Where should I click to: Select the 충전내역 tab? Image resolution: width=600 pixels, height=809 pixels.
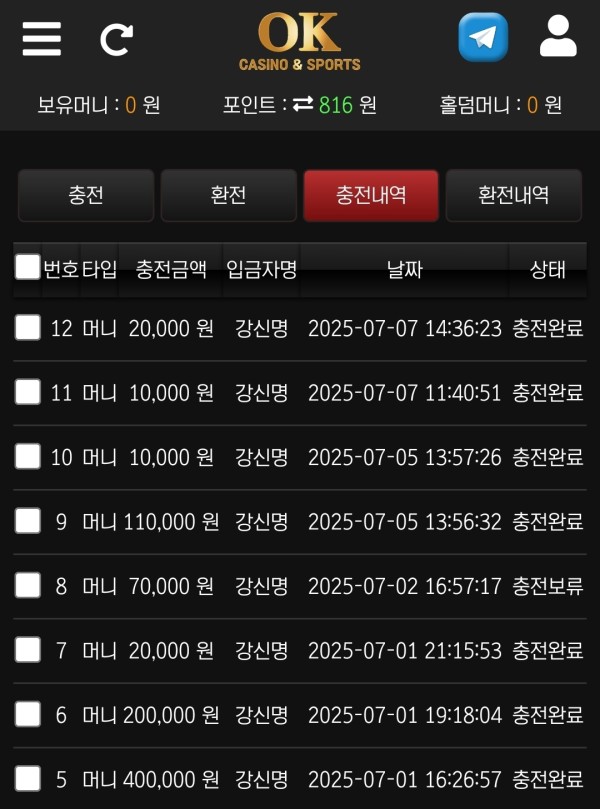[371, 195]
